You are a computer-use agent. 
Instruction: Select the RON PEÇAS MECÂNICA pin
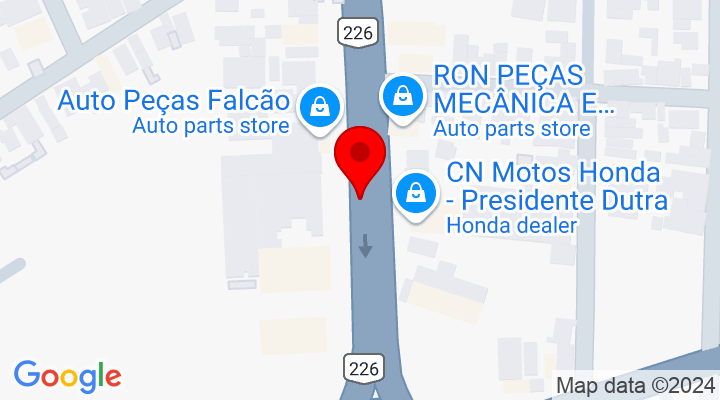(401, 98)
